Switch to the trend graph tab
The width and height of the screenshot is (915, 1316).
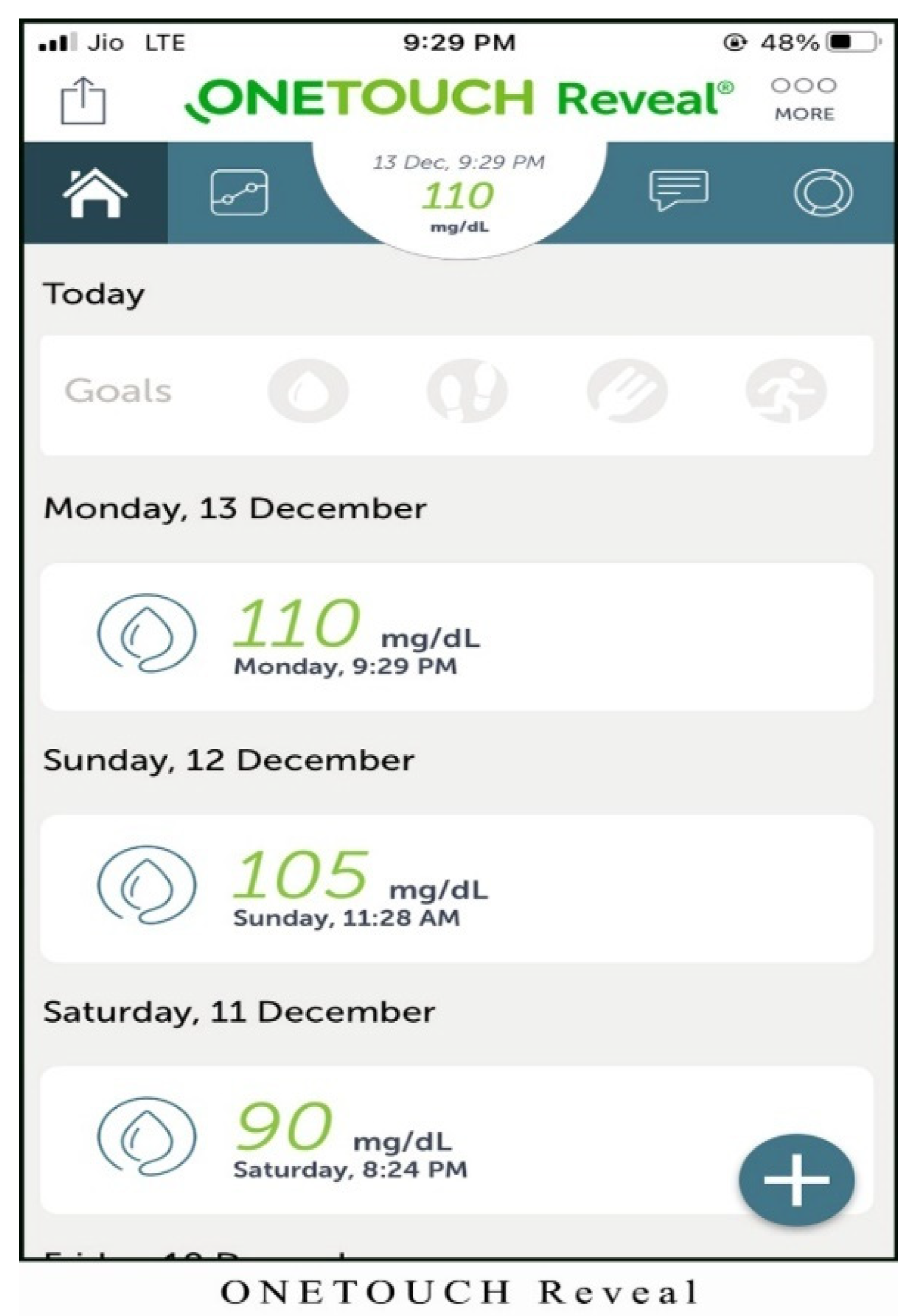click(x=239, y=193)
